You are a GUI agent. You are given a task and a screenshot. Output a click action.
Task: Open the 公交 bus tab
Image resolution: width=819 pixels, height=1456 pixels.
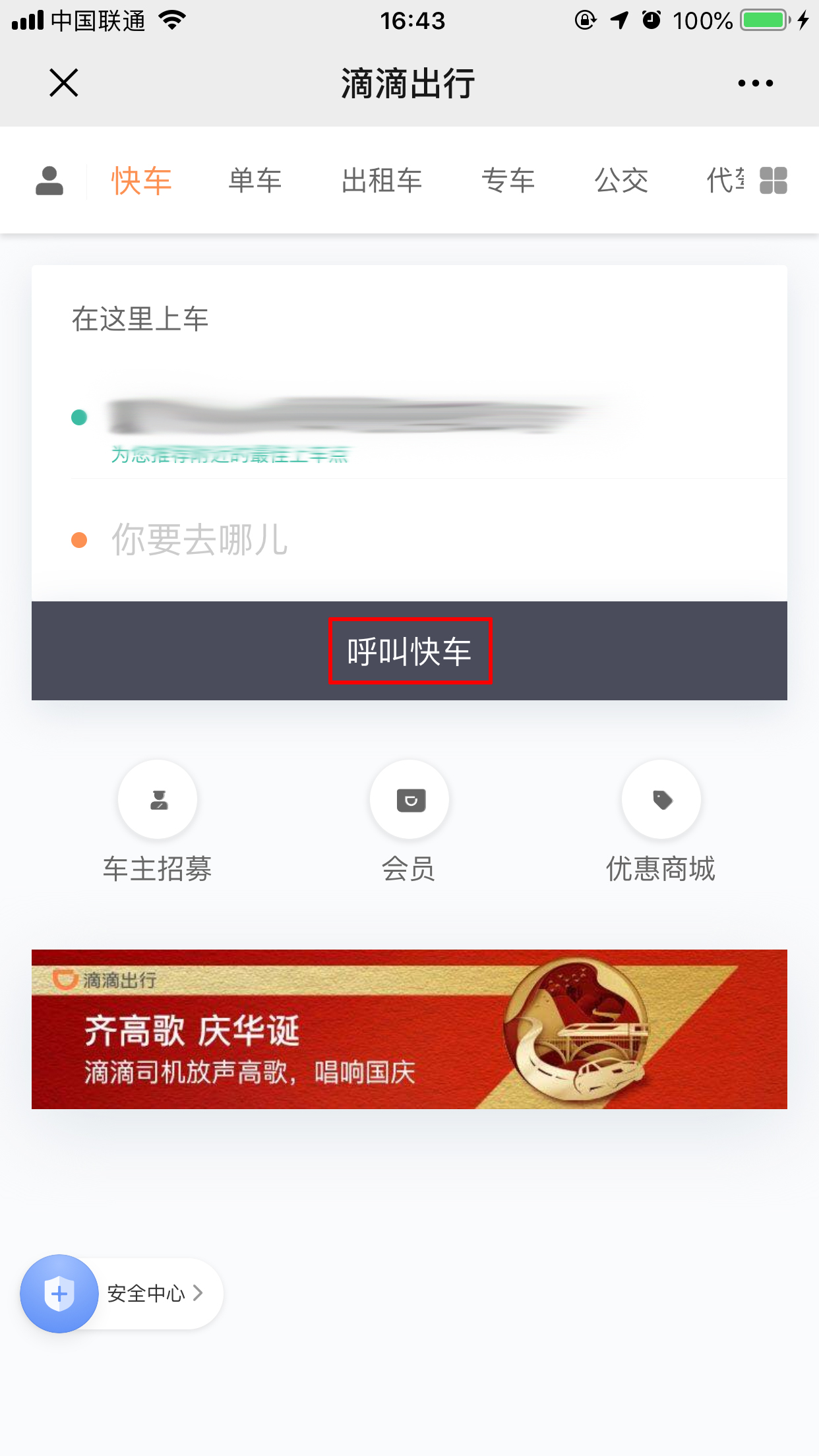(621, 180)
